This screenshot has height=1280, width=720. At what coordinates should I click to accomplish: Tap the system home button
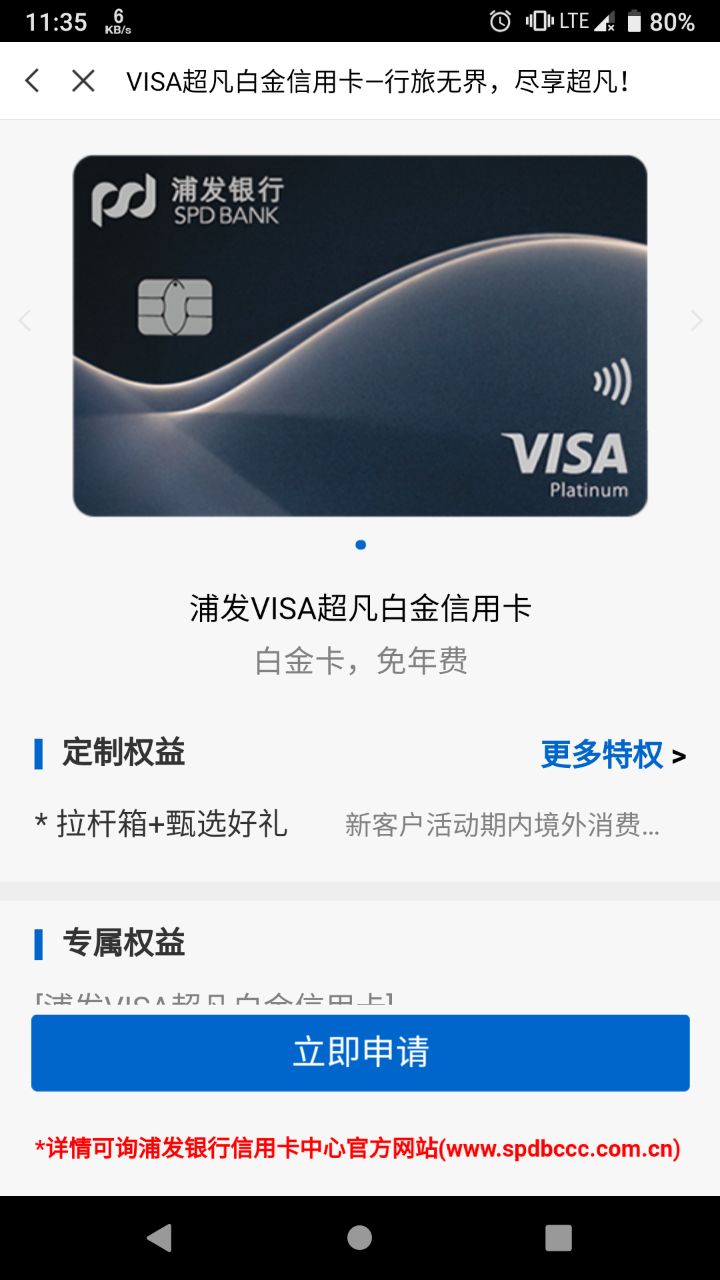click(x=360, y=1237)
